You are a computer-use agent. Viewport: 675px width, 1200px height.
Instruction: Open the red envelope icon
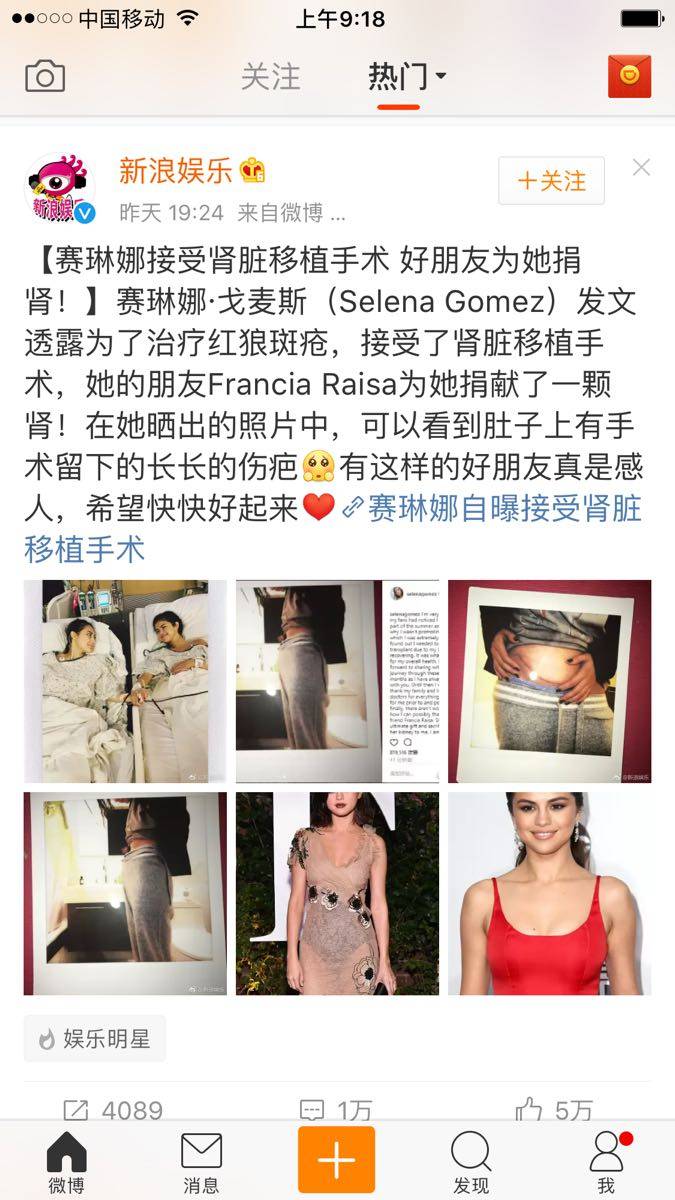629,77
